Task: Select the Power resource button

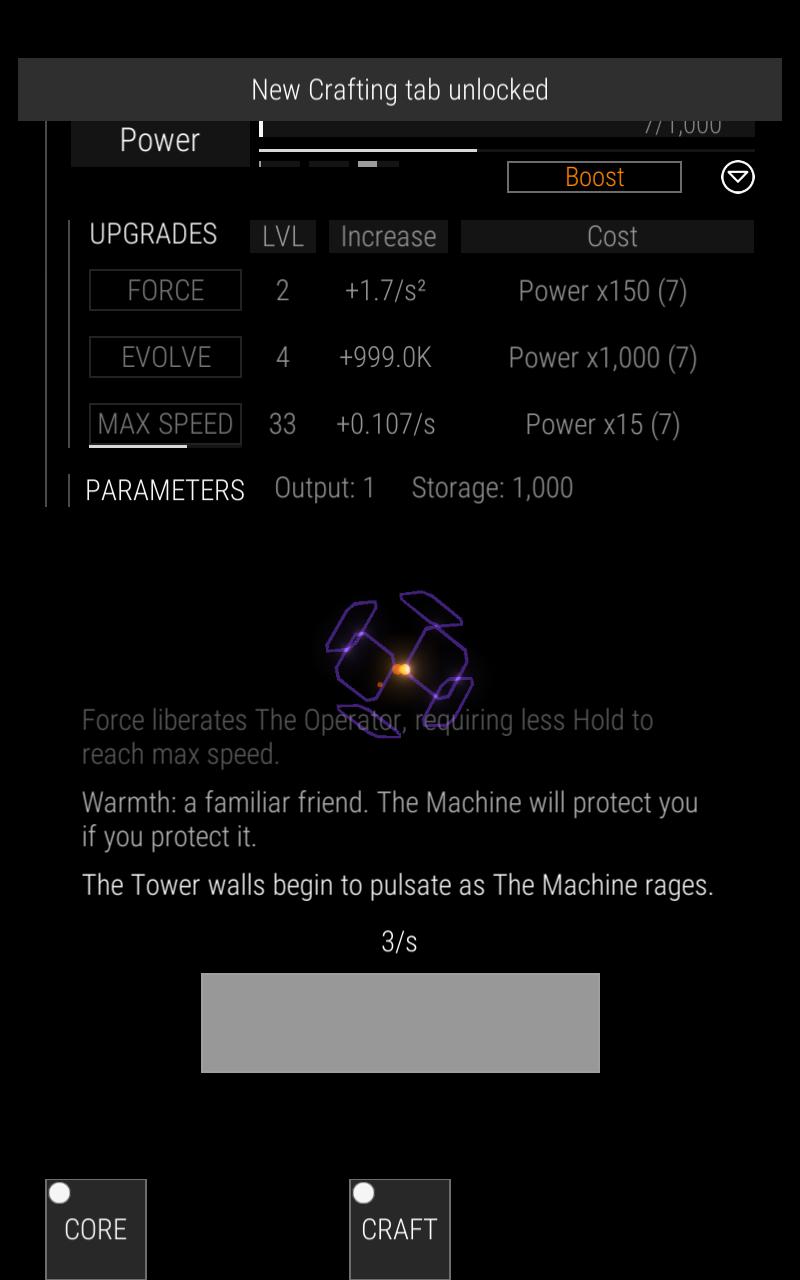Action: [160, 142]
